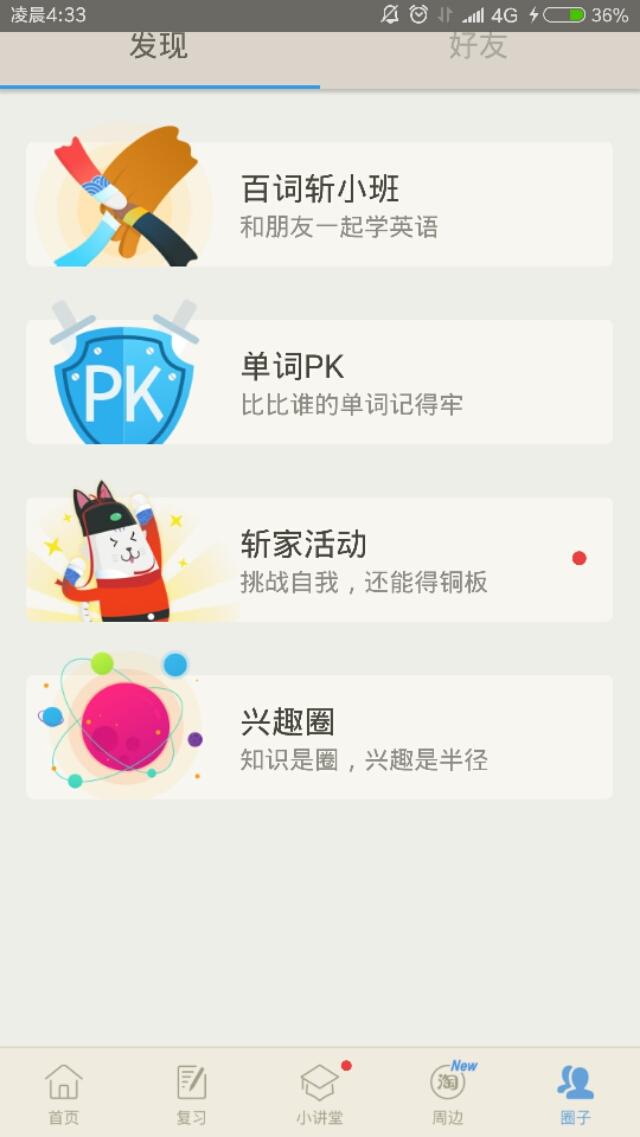Open the 单词PK card
640x1137 pixels.
click(x=319, y=382)
